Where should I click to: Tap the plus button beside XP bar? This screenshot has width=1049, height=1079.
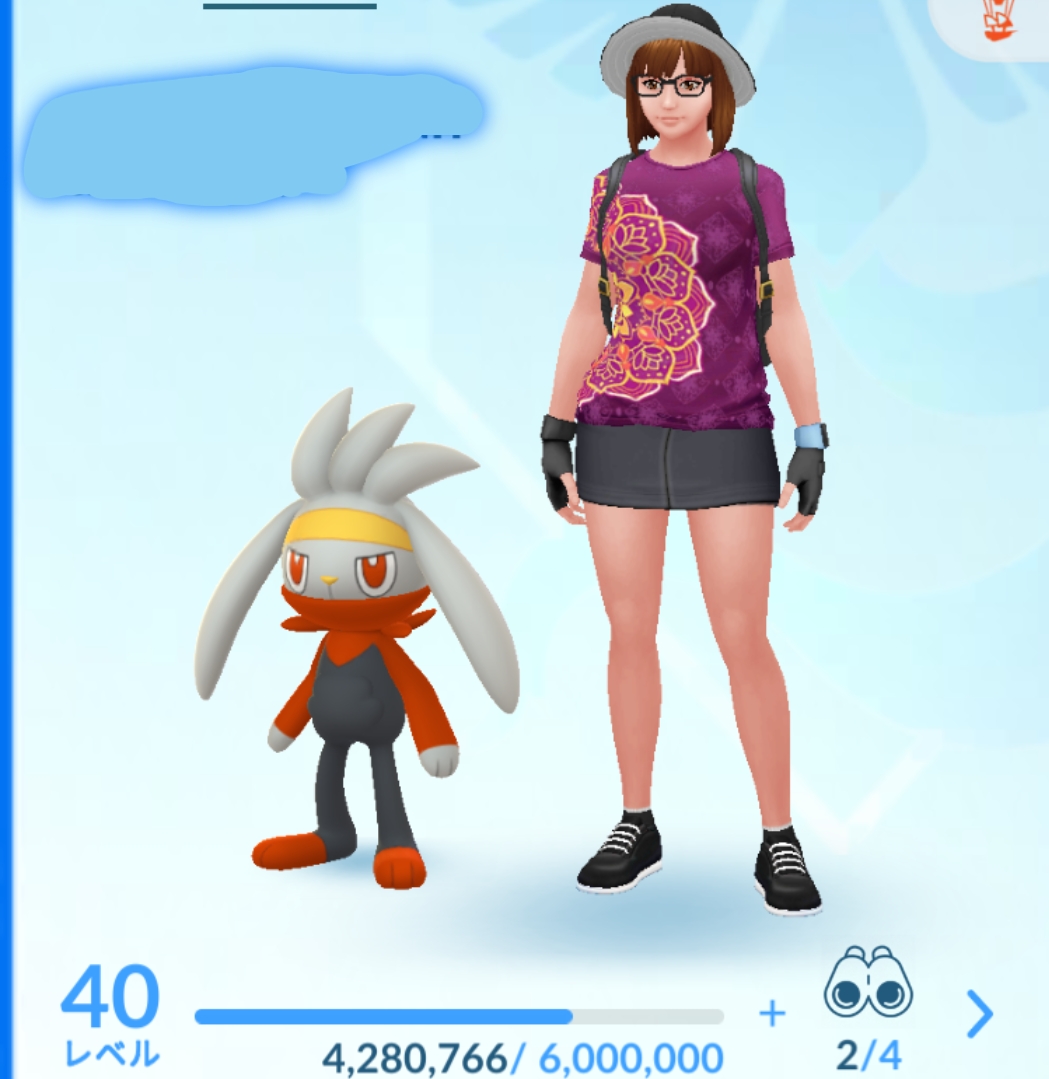point(772,1014)
